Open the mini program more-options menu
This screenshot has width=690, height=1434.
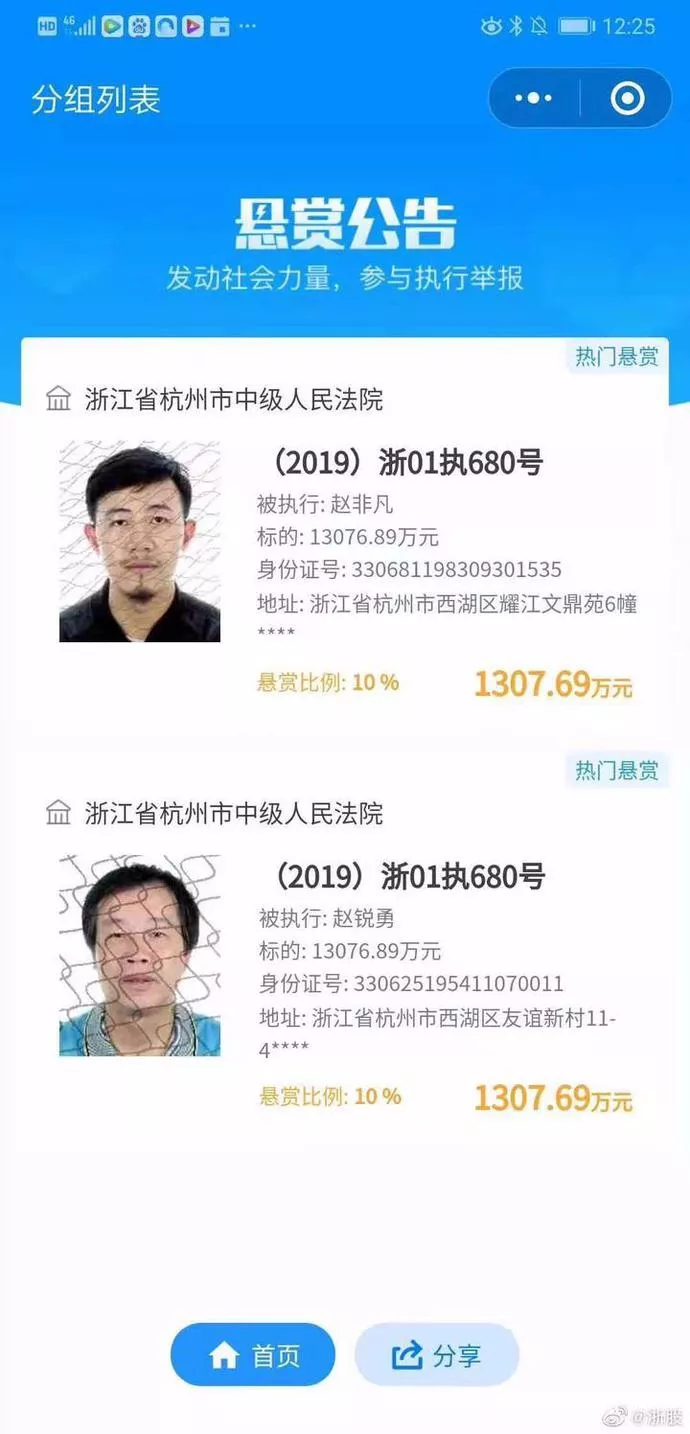533,98
